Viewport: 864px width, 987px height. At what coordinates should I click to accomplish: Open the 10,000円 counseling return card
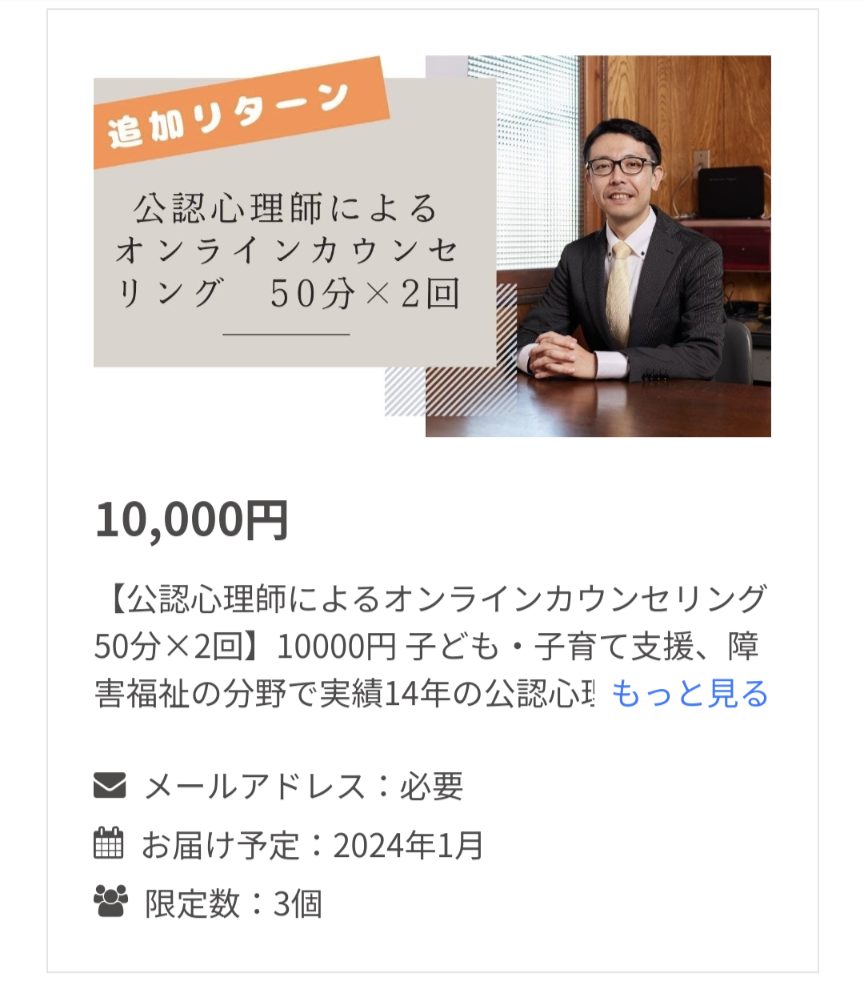click(432, 246)
